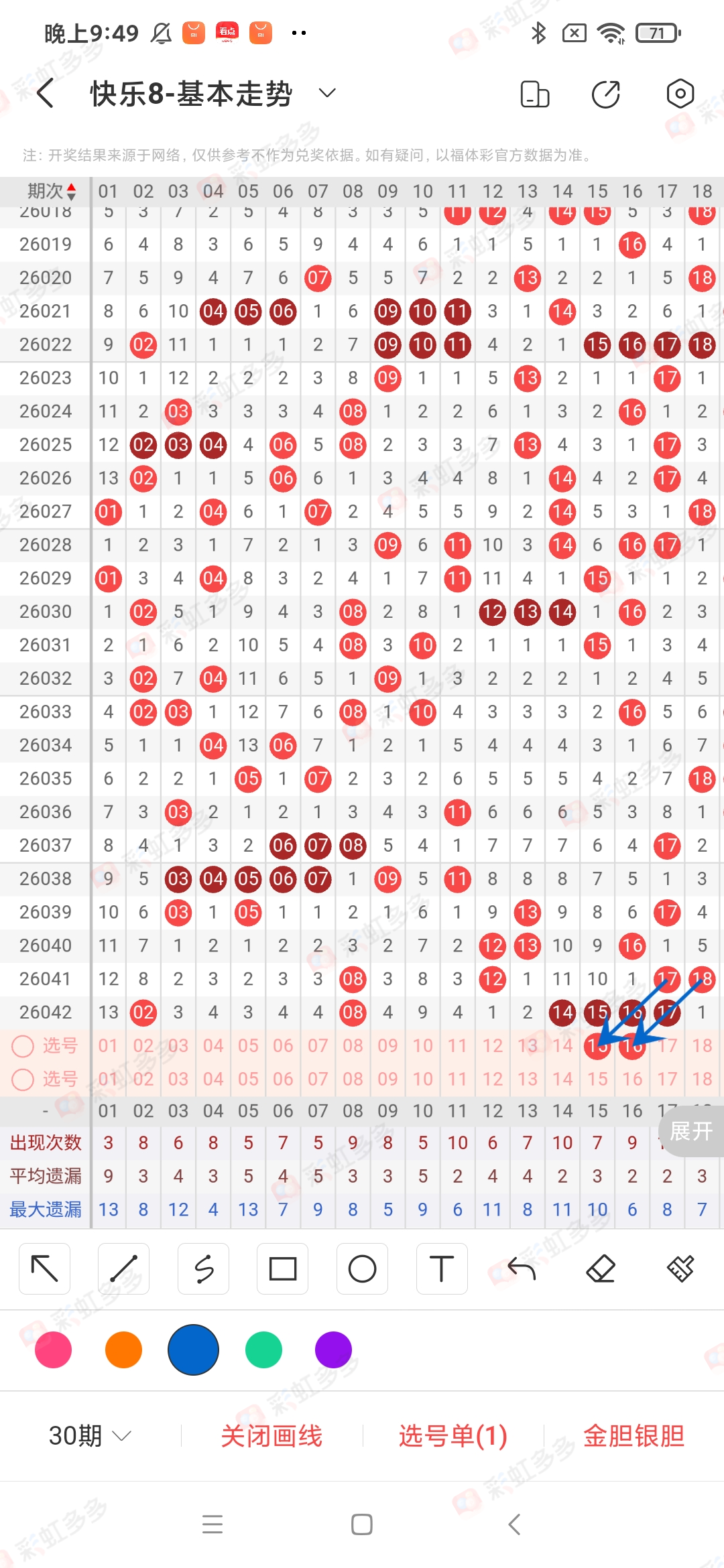Select the eraser tool
Image resolution: width=724 pixels, height=1568 pixels.
(x=601, y=1268)
